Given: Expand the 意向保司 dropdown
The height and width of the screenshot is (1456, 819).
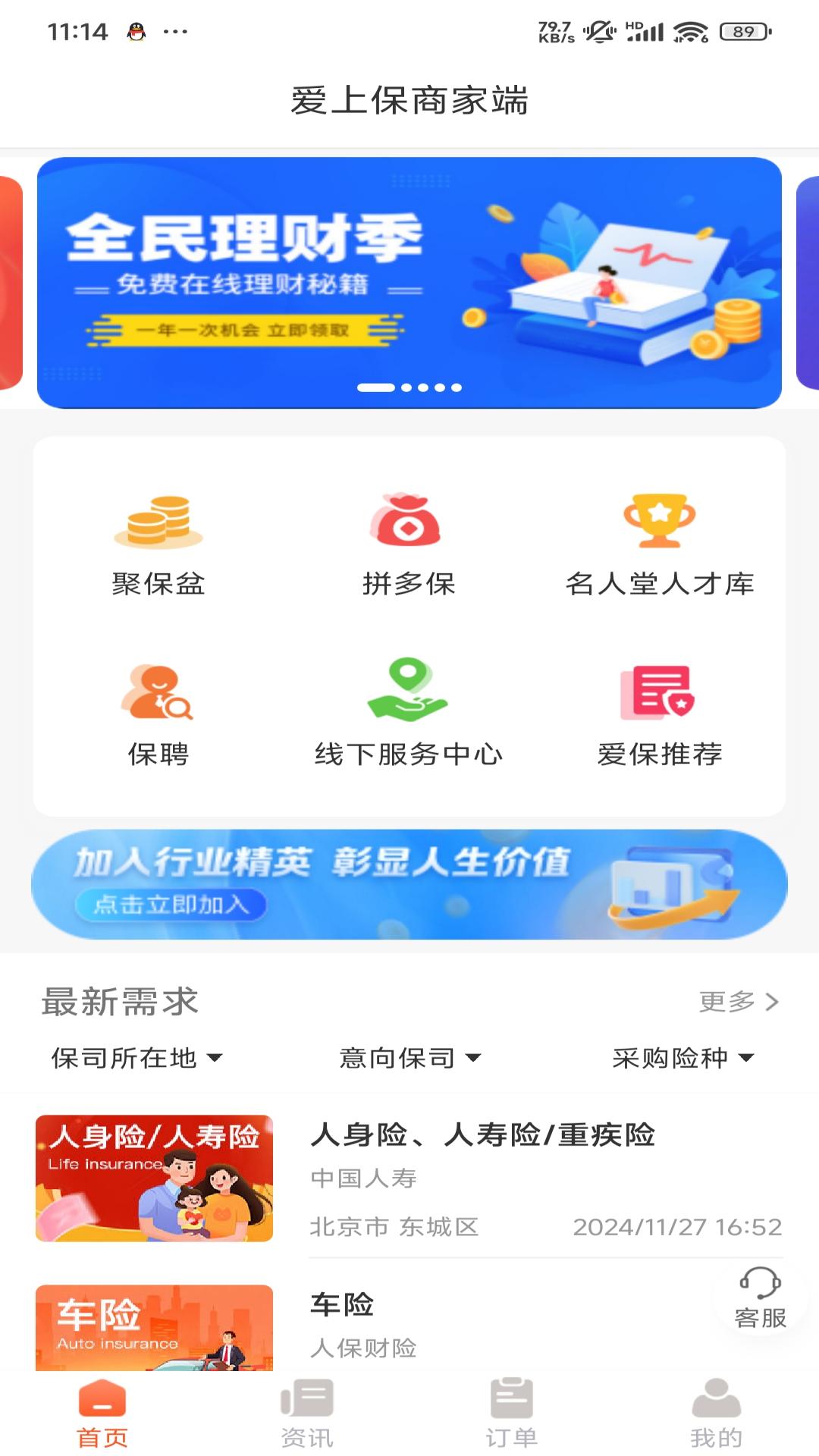Looking at the screenshot, I should (x=409, y=1058).
